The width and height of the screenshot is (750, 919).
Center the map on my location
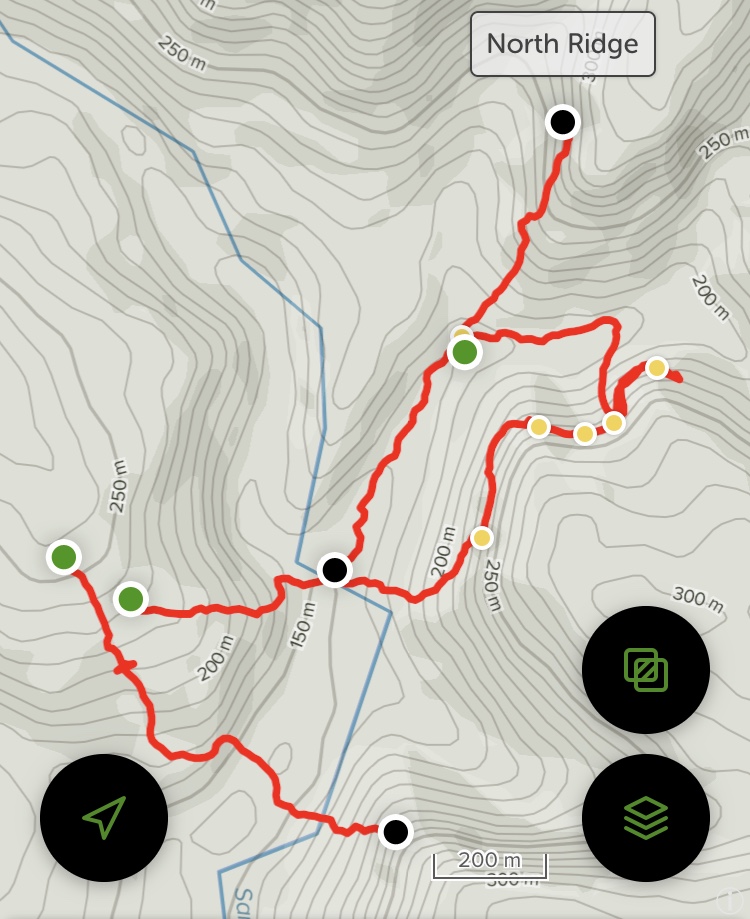(104, 817)
